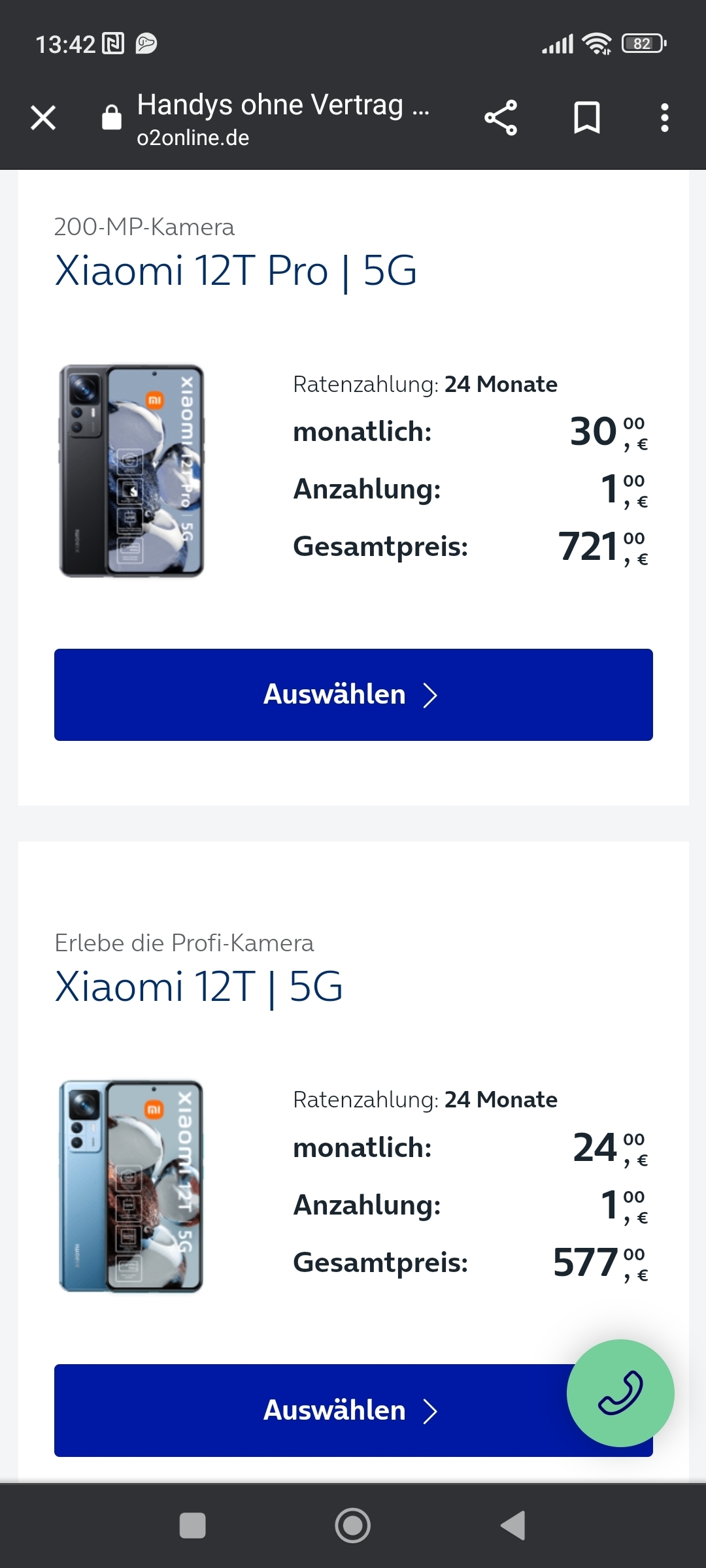Open the Xiaomi 12T Pro | 5G title
The image size is (706, 1568).
[x=235, y=270]
